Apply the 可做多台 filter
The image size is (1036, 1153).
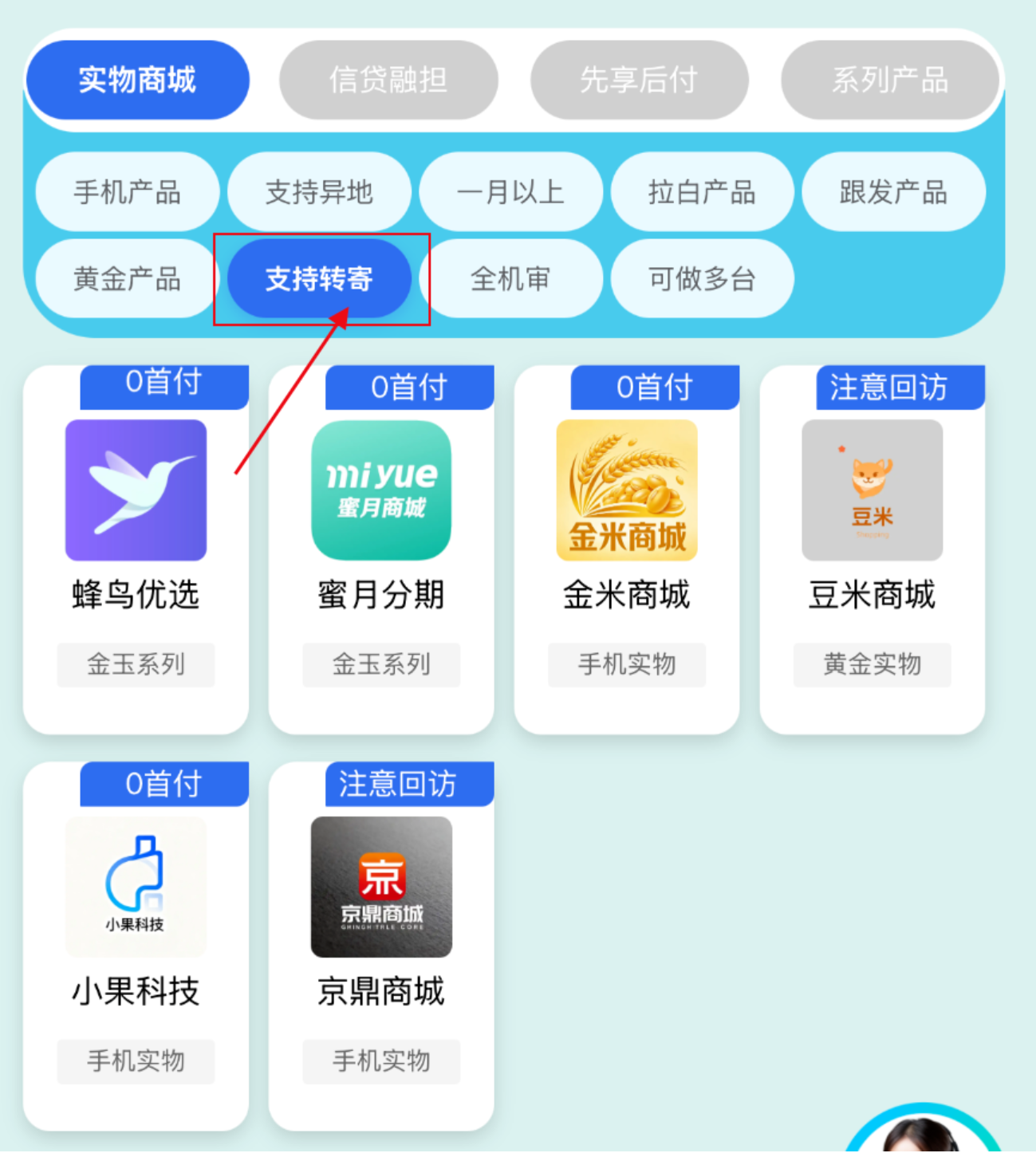[702, 279]
